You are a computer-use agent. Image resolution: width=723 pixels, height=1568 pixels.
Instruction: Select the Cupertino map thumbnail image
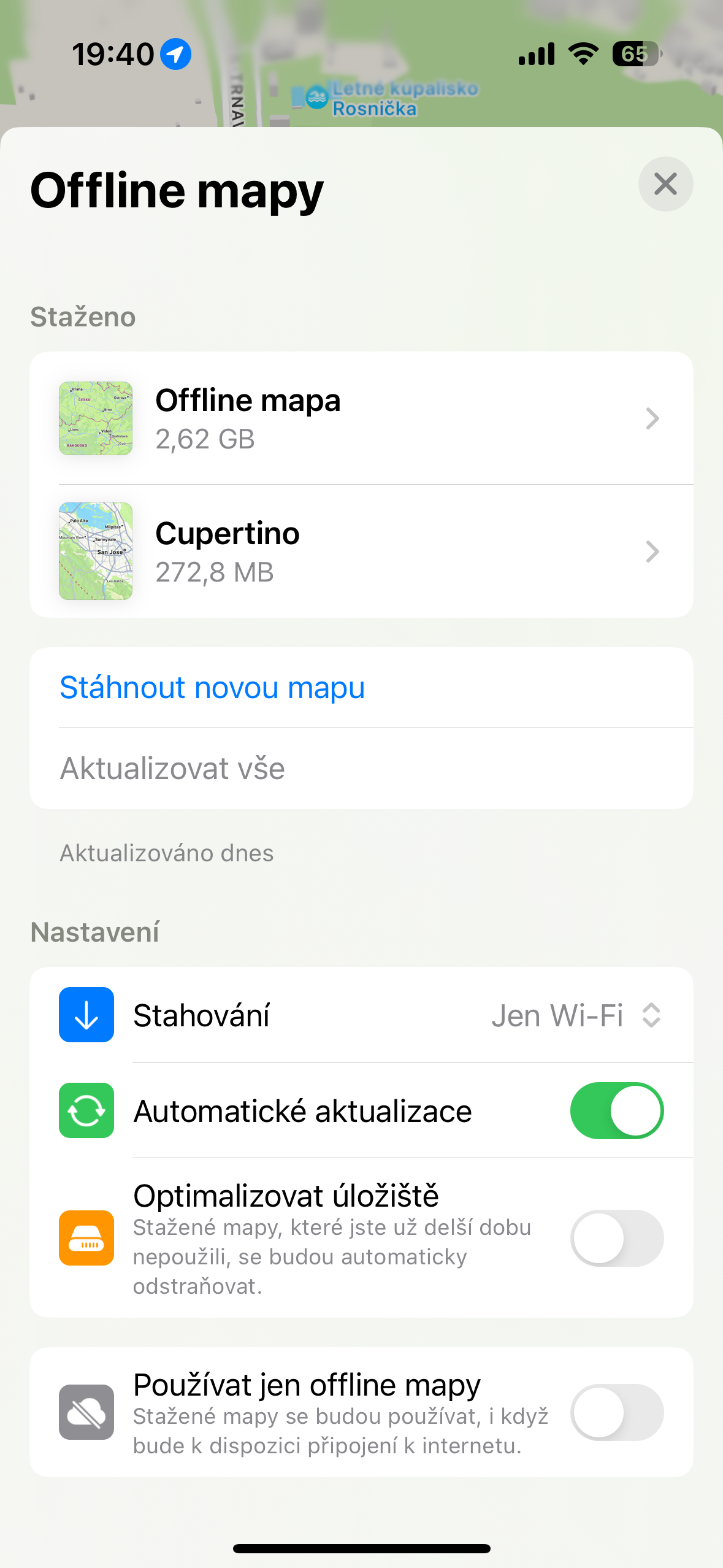95,551
